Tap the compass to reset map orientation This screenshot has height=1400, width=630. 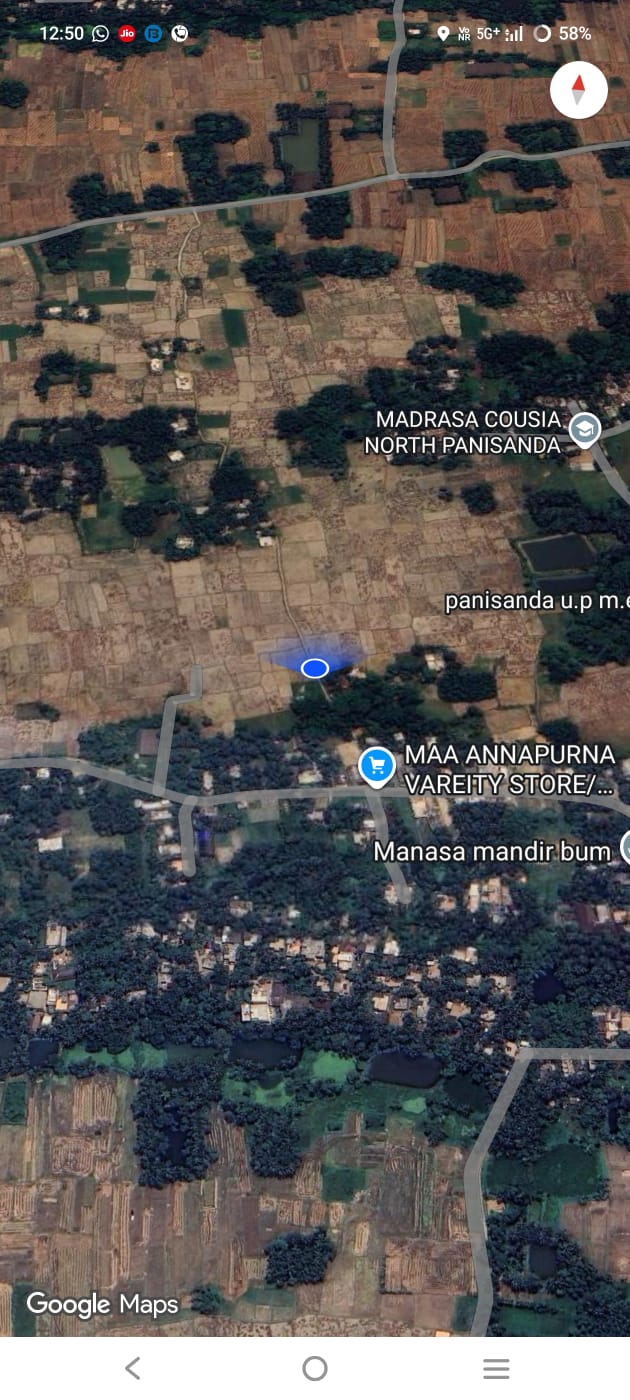point(579,90)
